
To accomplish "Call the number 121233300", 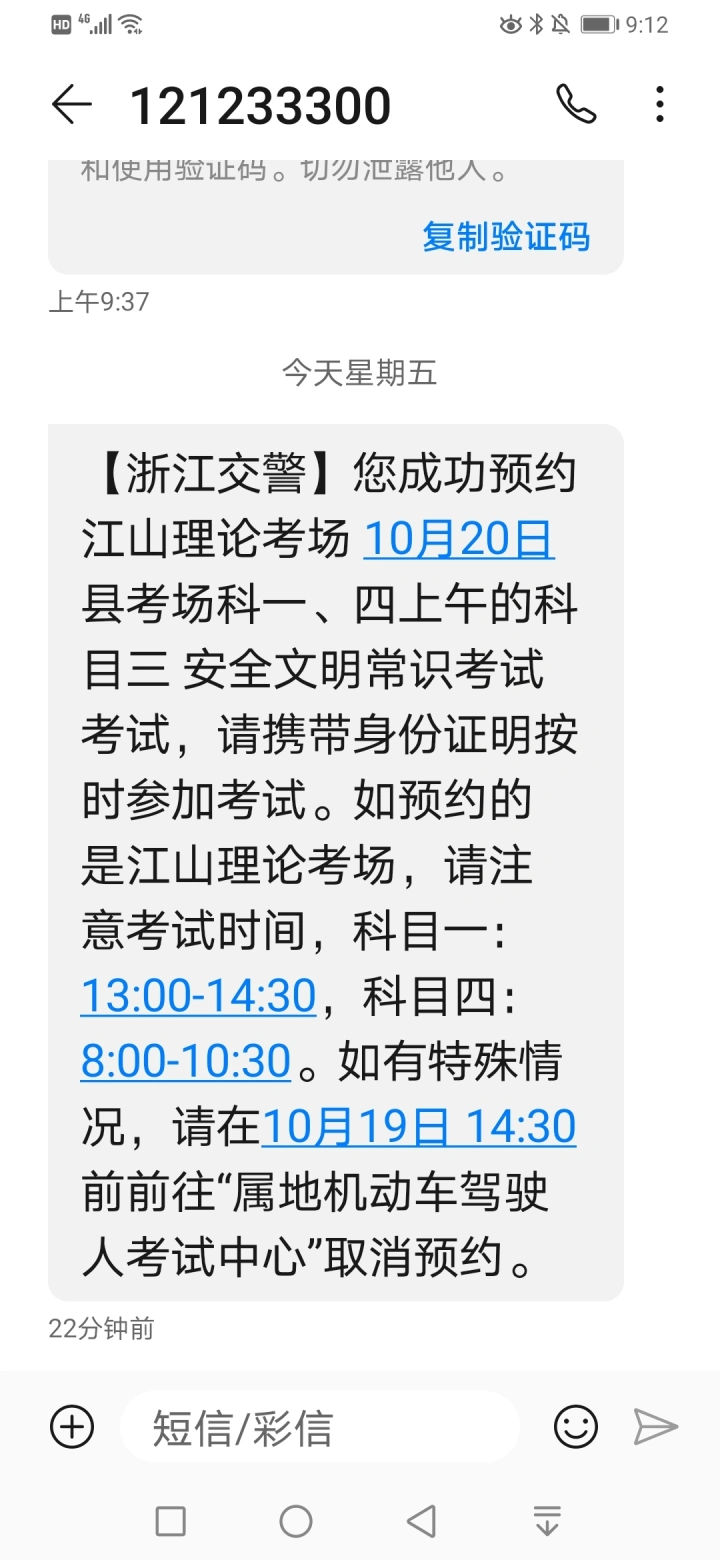I will click(x=576, y=104).
